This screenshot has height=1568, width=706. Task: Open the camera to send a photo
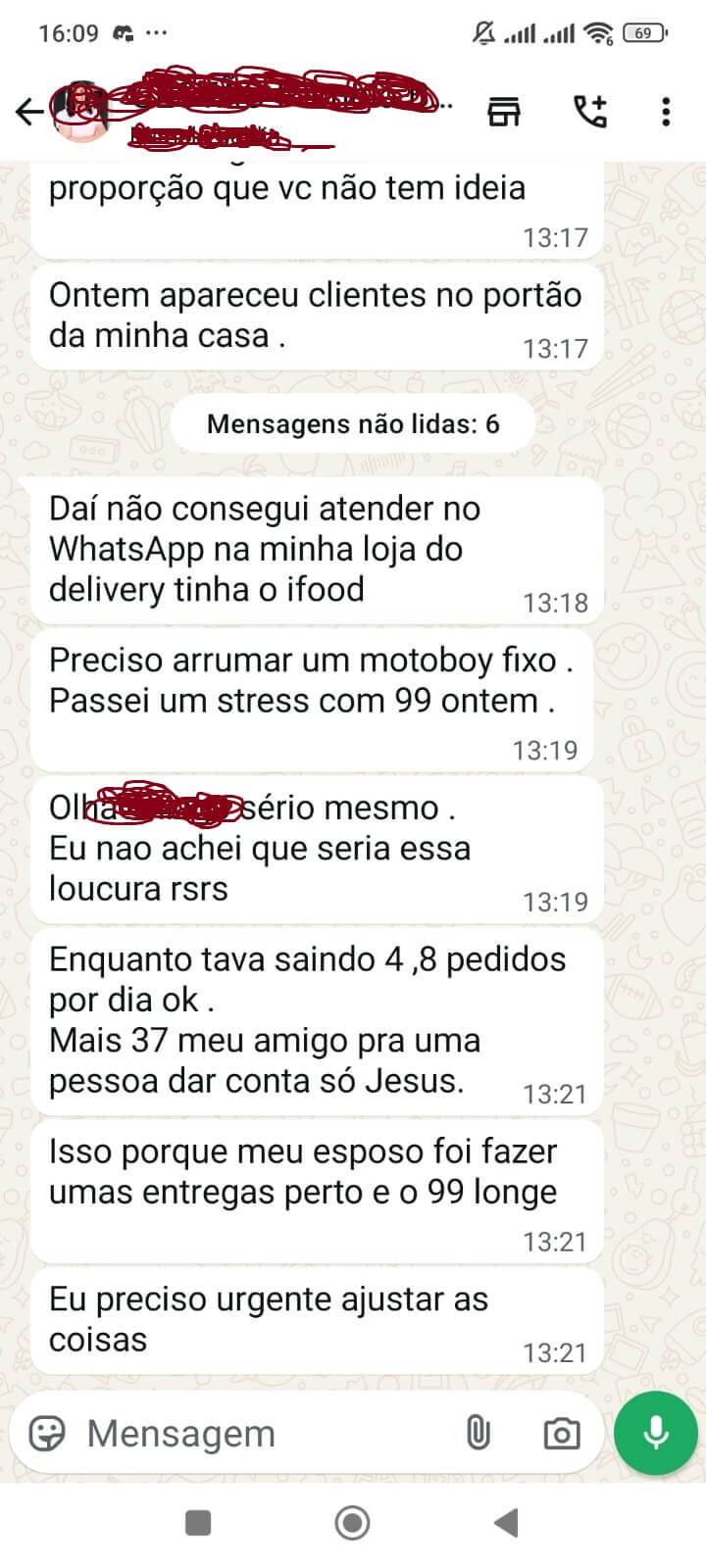(561, 1434)
